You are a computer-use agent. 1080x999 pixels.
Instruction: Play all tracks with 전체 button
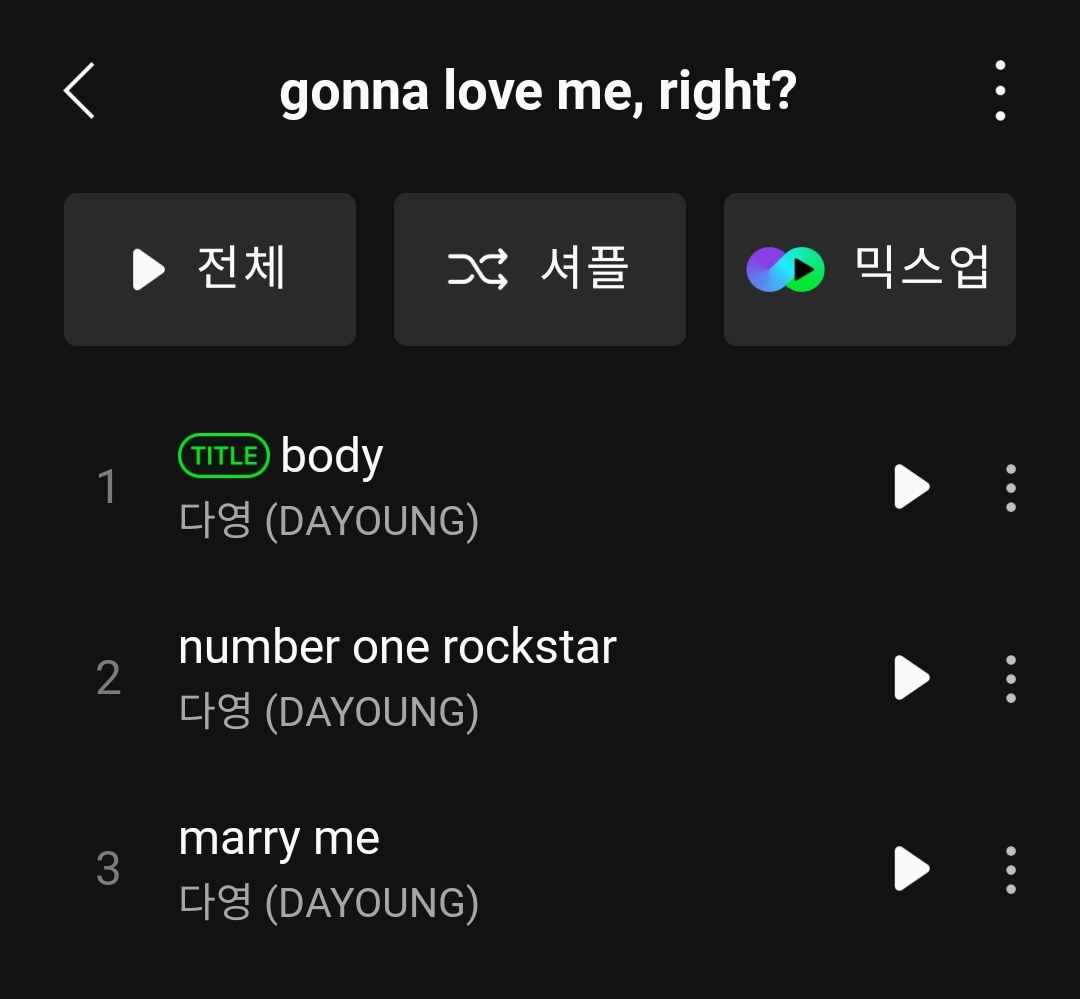pos(210,269)
